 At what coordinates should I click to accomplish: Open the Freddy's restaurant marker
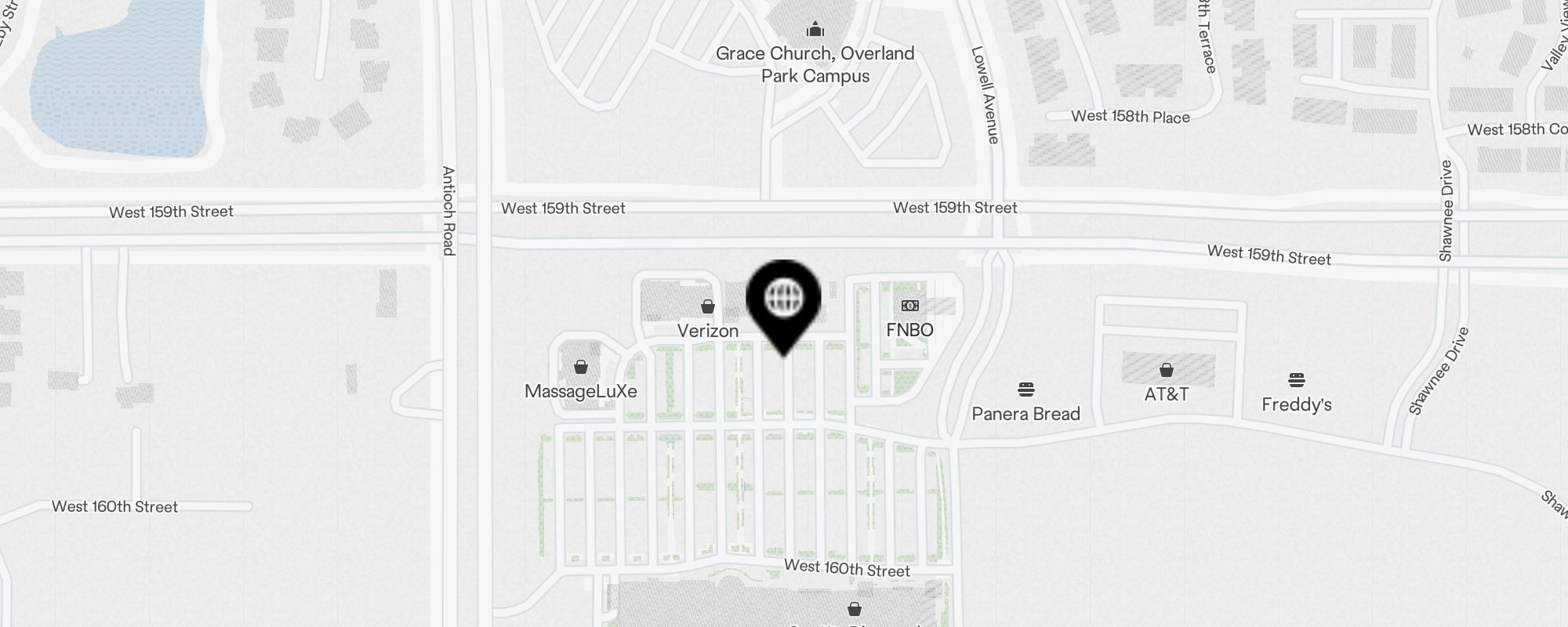(1296, 381)
